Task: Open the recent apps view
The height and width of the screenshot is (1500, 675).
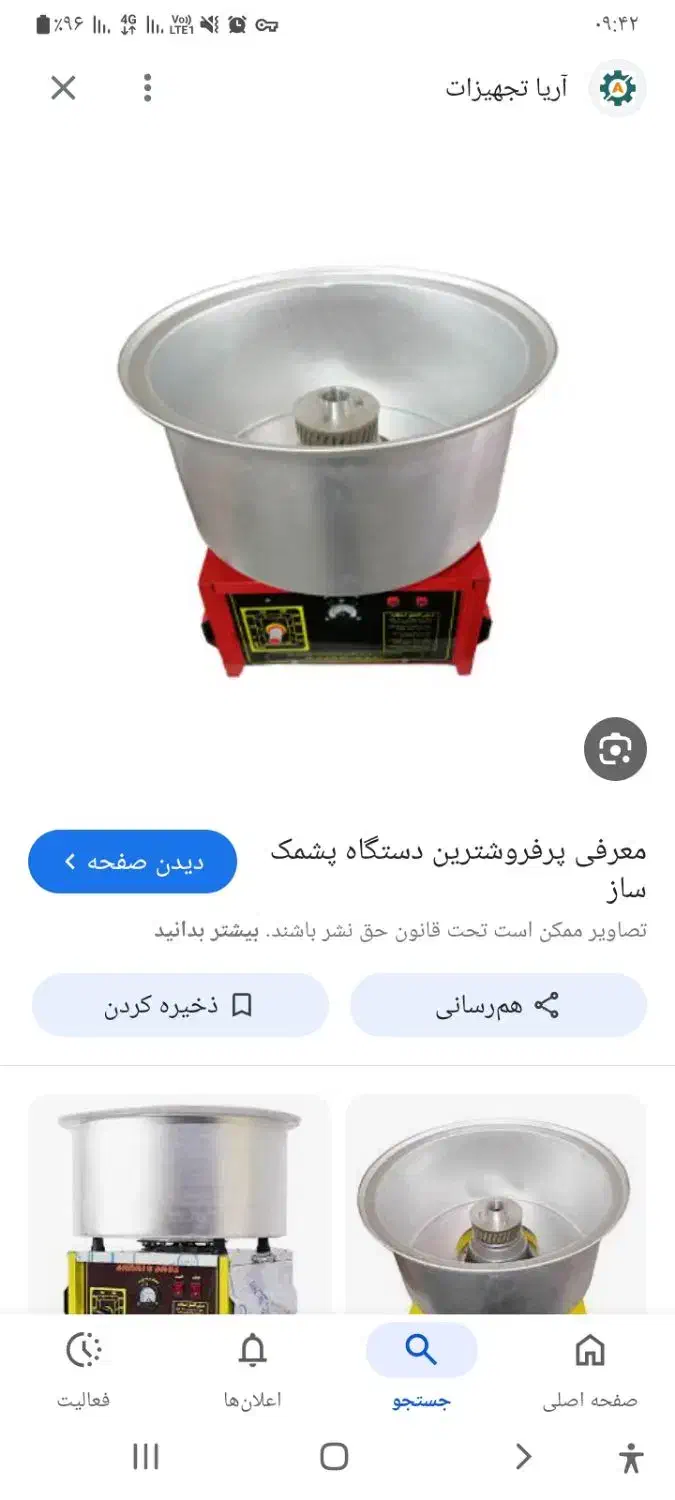Action: 146,1456
